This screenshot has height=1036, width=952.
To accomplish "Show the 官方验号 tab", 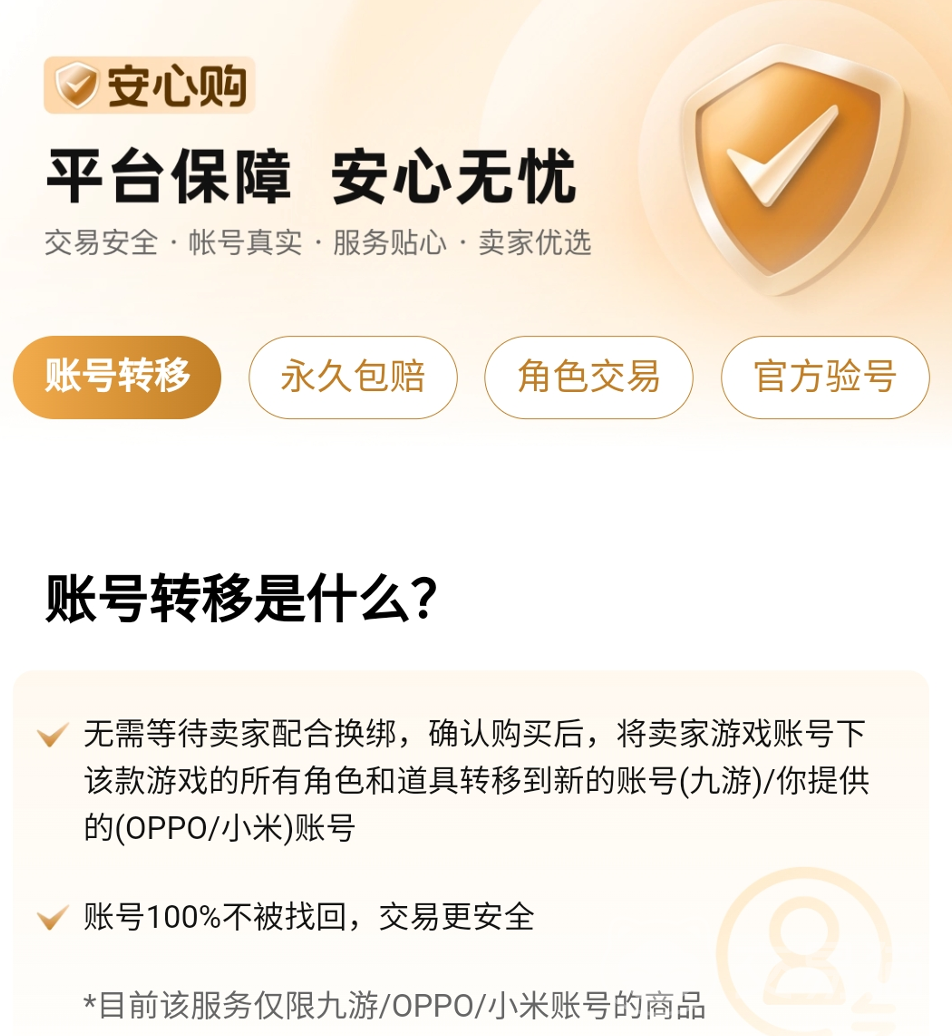I will pos(825,377).
